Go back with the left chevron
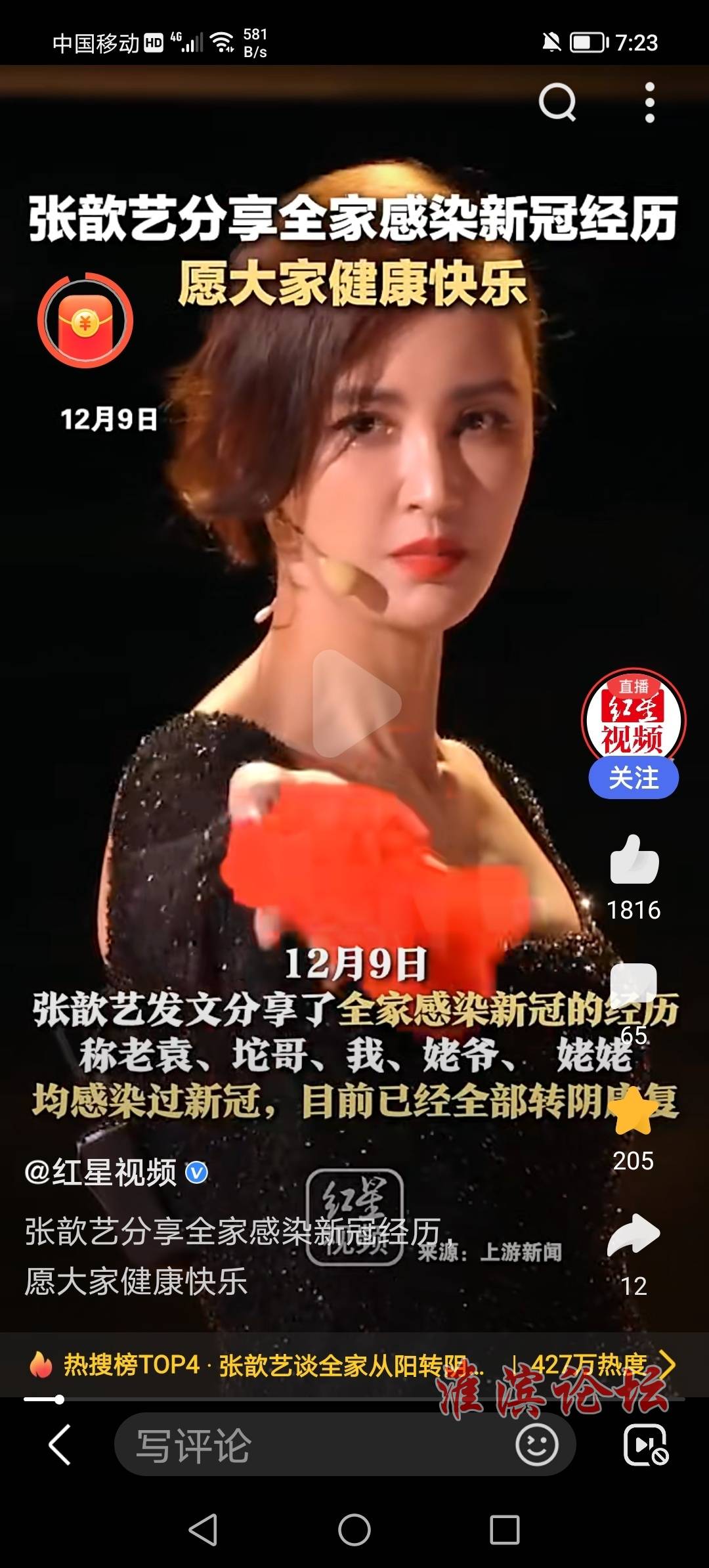 tap(60, 1445)
